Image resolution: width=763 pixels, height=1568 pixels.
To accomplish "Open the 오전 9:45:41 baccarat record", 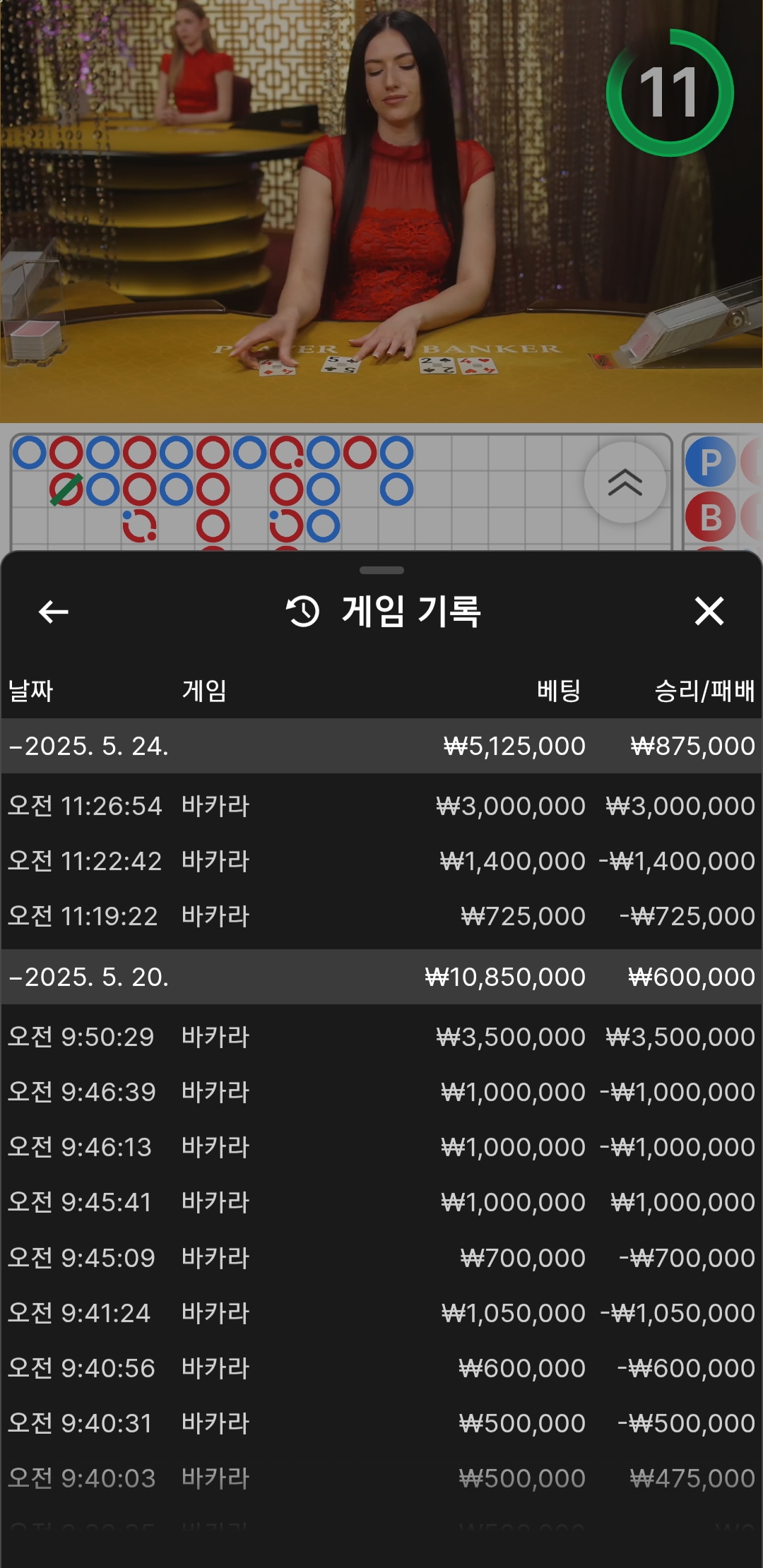I will tap(381, 1202).
